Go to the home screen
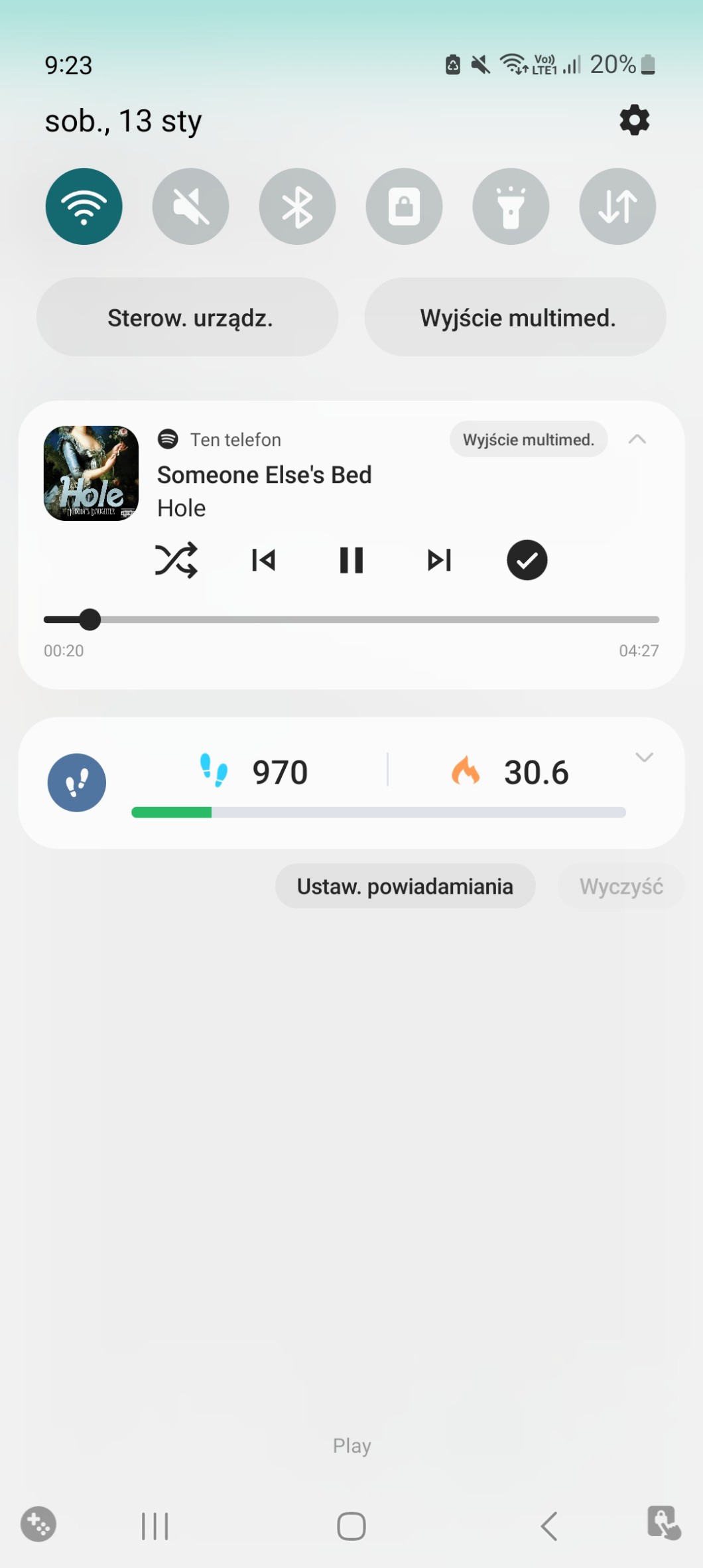Viewport: 703px width, 1568px height. 351,1526
